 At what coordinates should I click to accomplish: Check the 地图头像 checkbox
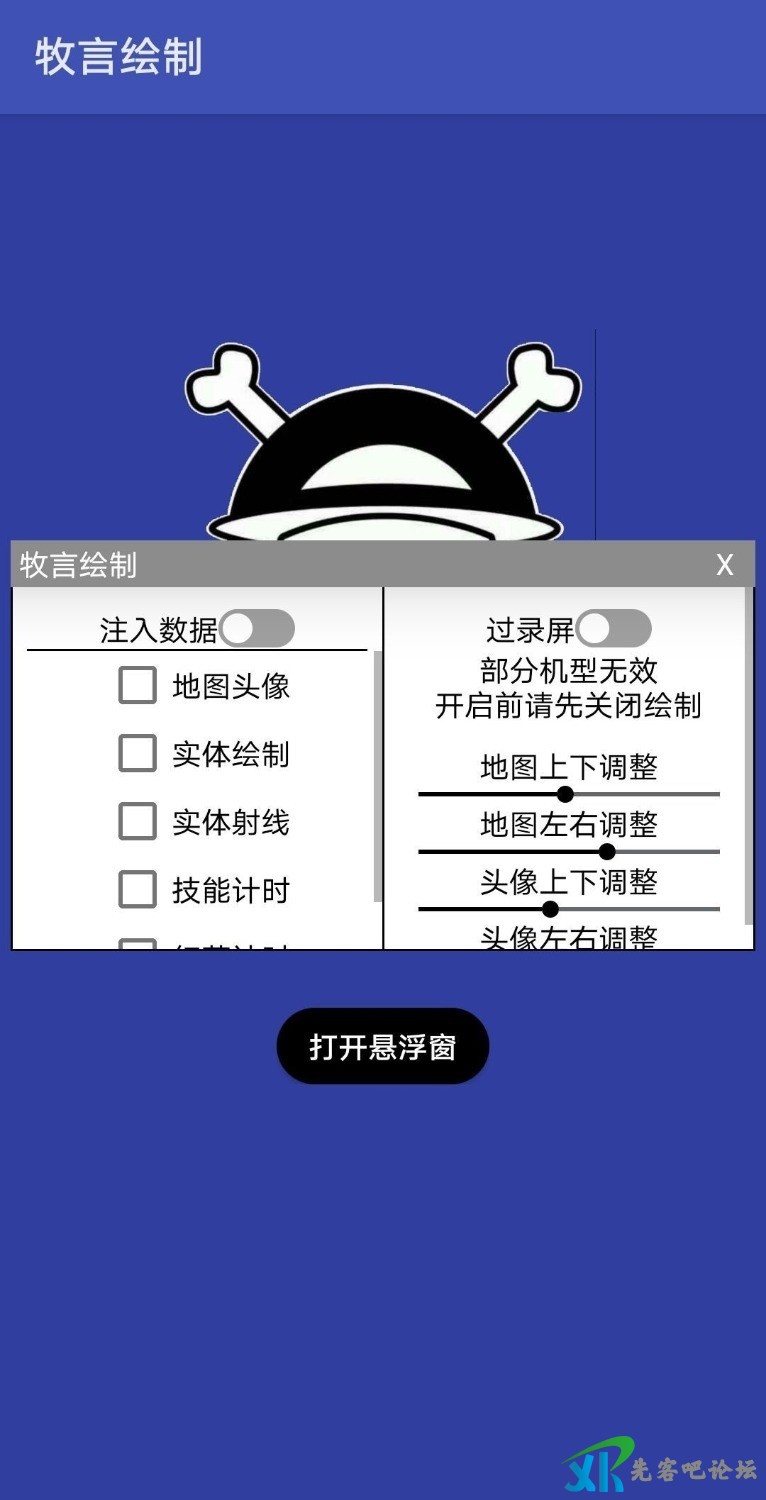138,686
